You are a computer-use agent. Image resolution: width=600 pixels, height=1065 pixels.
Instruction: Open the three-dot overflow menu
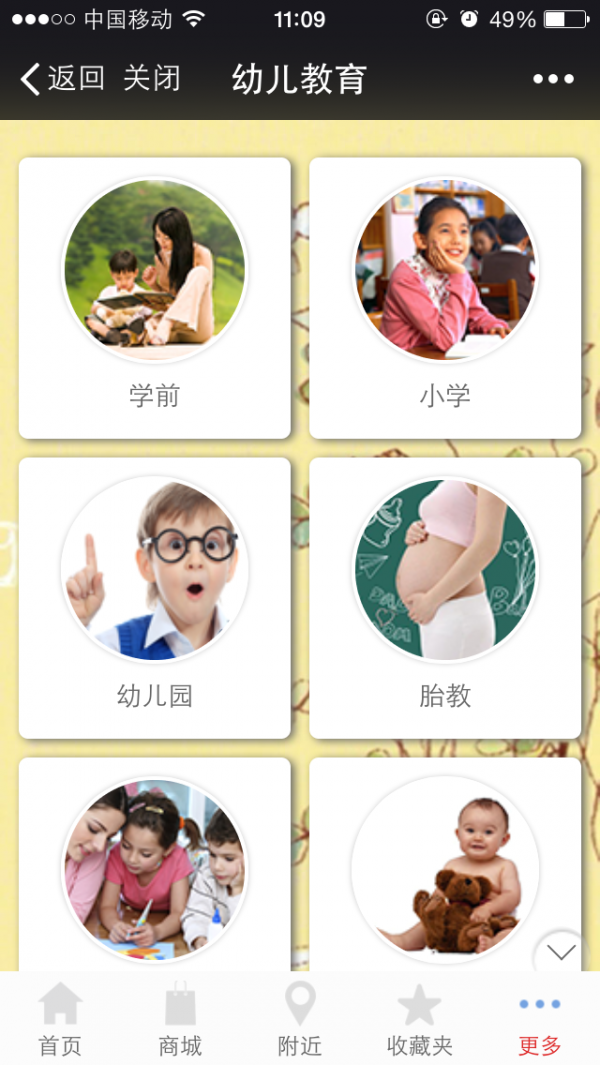(553, 79)
